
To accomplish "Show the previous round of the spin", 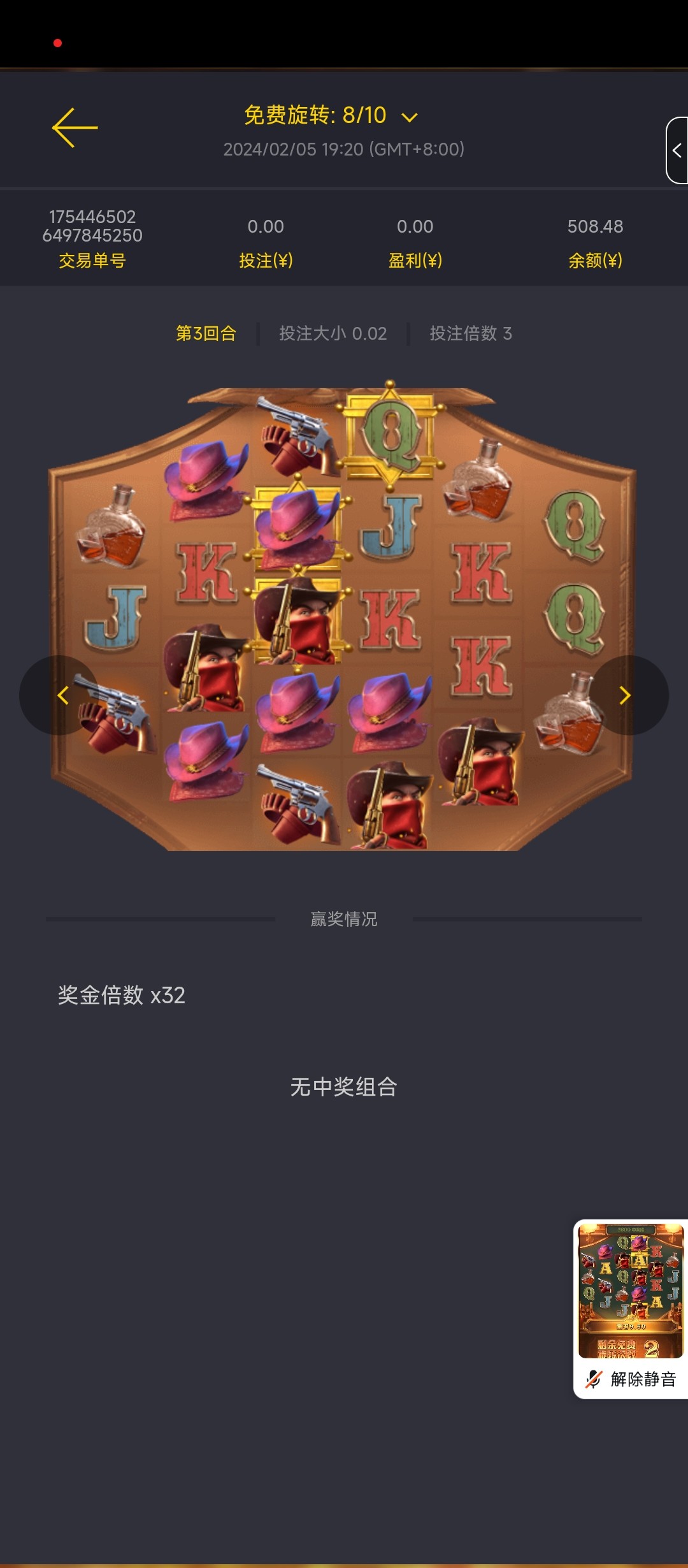I will 62,695.
